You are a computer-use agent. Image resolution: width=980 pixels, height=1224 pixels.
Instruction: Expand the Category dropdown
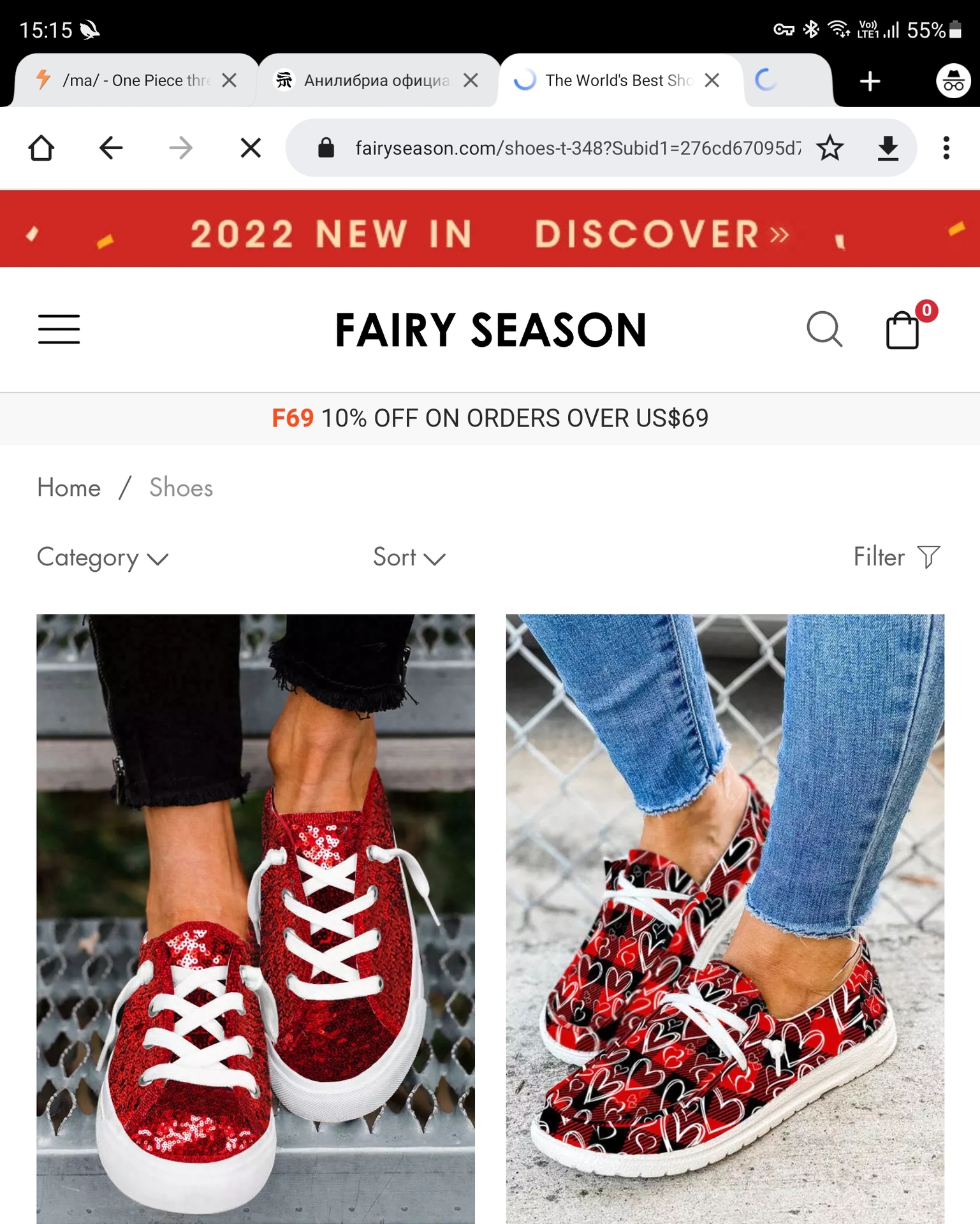(x=102, y=558)
